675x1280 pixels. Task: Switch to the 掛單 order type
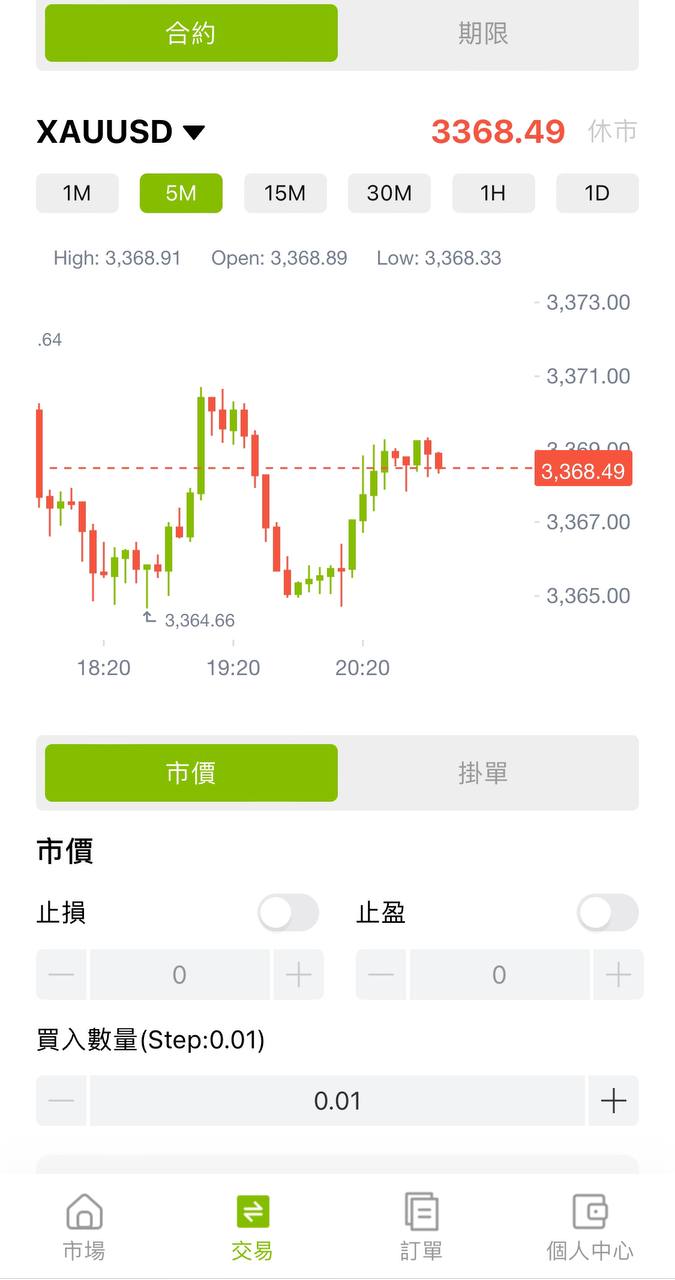click(483, 773)
